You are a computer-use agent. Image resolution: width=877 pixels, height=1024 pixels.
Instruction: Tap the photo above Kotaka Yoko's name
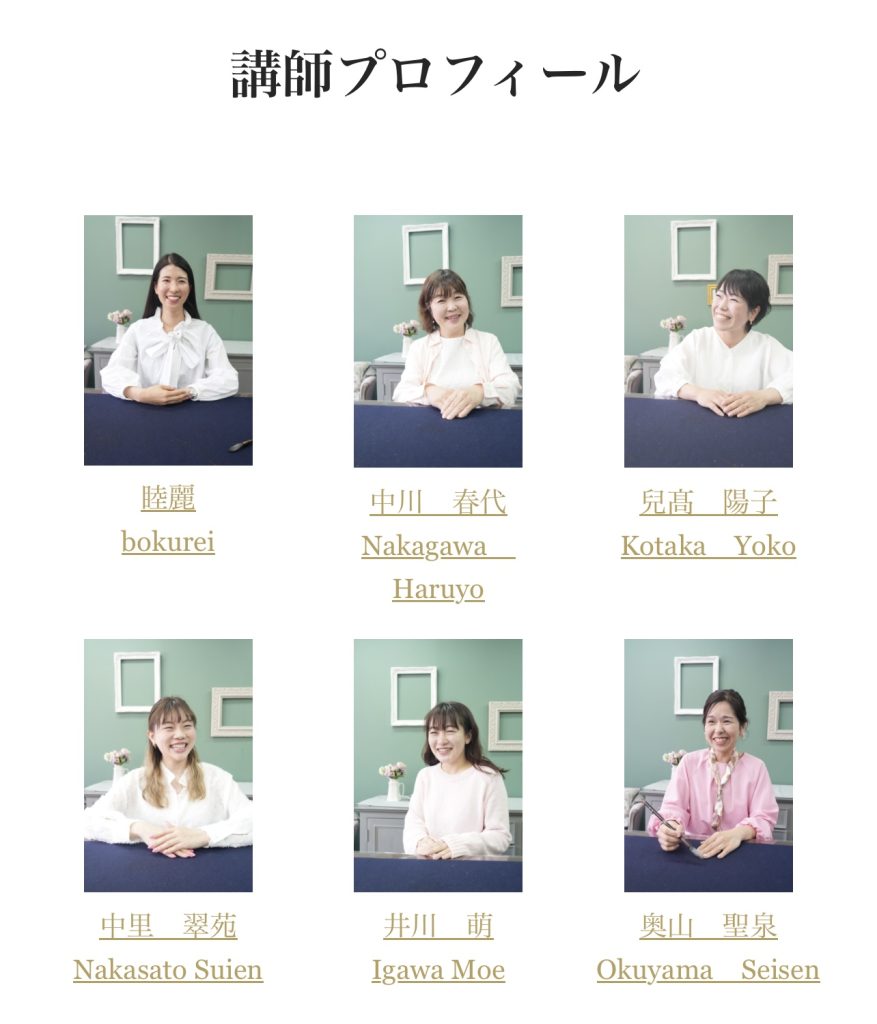pyautogui.click(x=708, y=341)
